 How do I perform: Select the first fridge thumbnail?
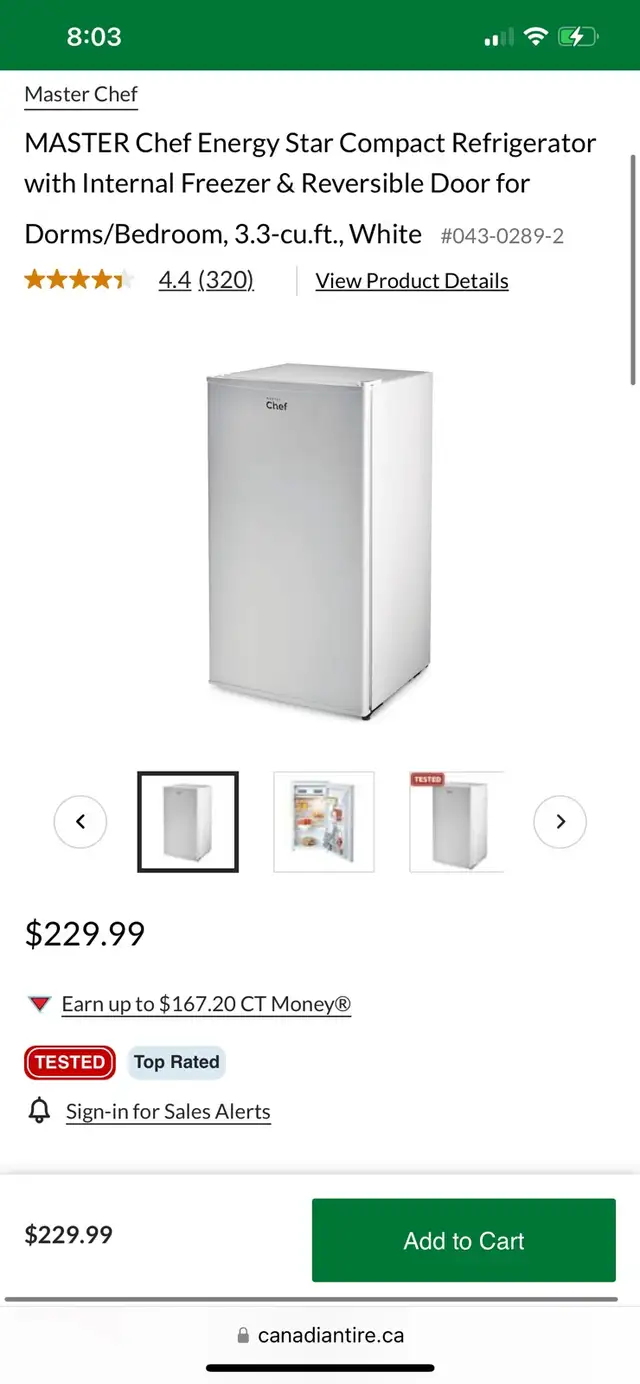point(188,822)
